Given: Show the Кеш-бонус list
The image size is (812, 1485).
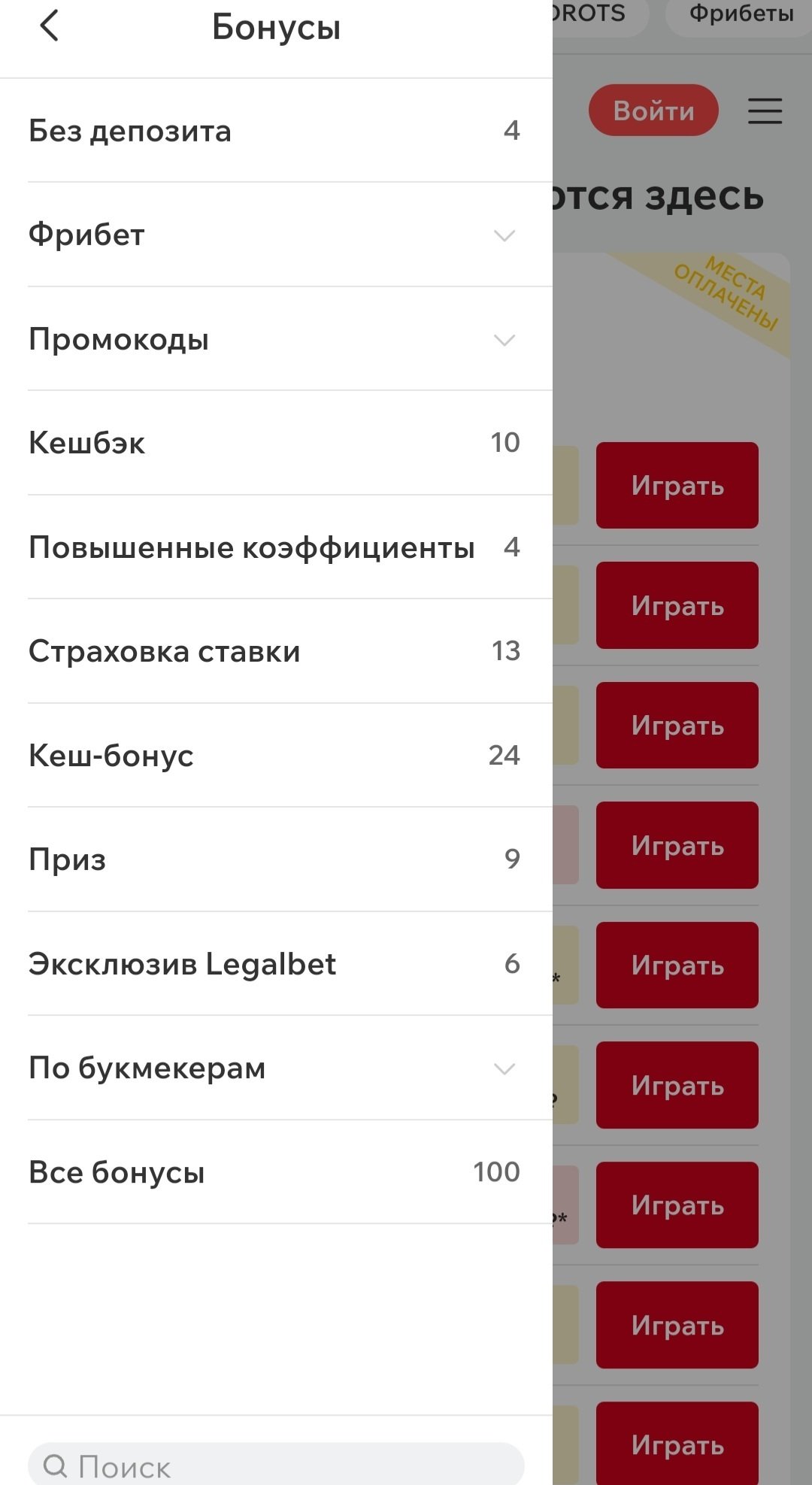Looking at the screenshot, I should (274, 755).
